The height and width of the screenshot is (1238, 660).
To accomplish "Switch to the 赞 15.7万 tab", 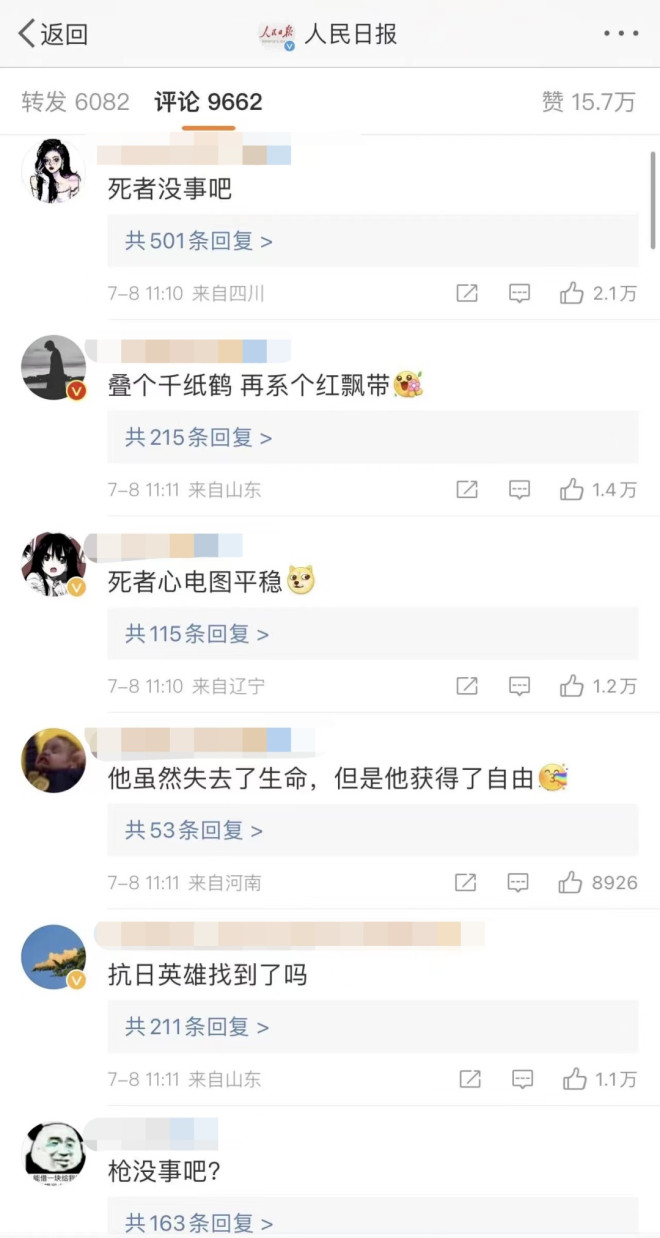I will (588, 101).
